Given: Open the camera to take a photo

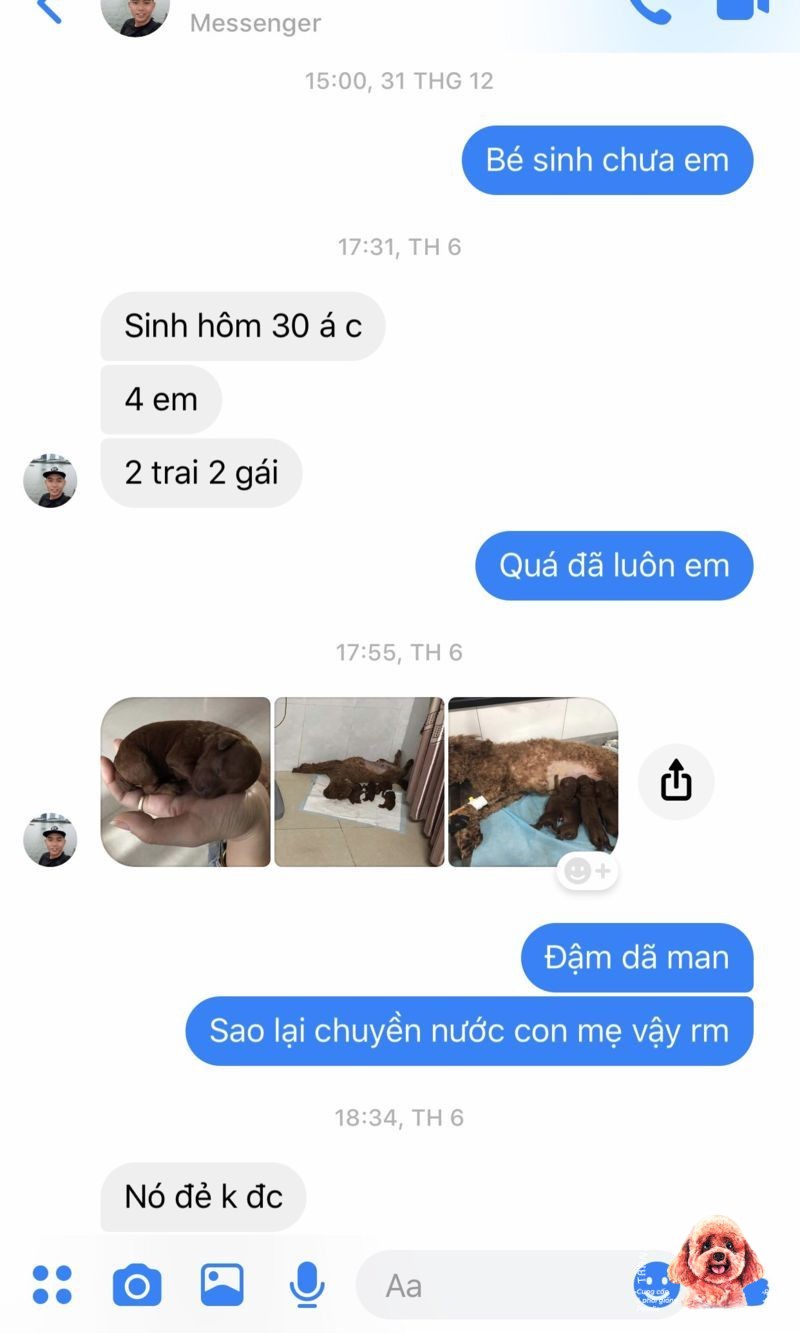Looking at the screenshot, I should tap(137, 1285).
